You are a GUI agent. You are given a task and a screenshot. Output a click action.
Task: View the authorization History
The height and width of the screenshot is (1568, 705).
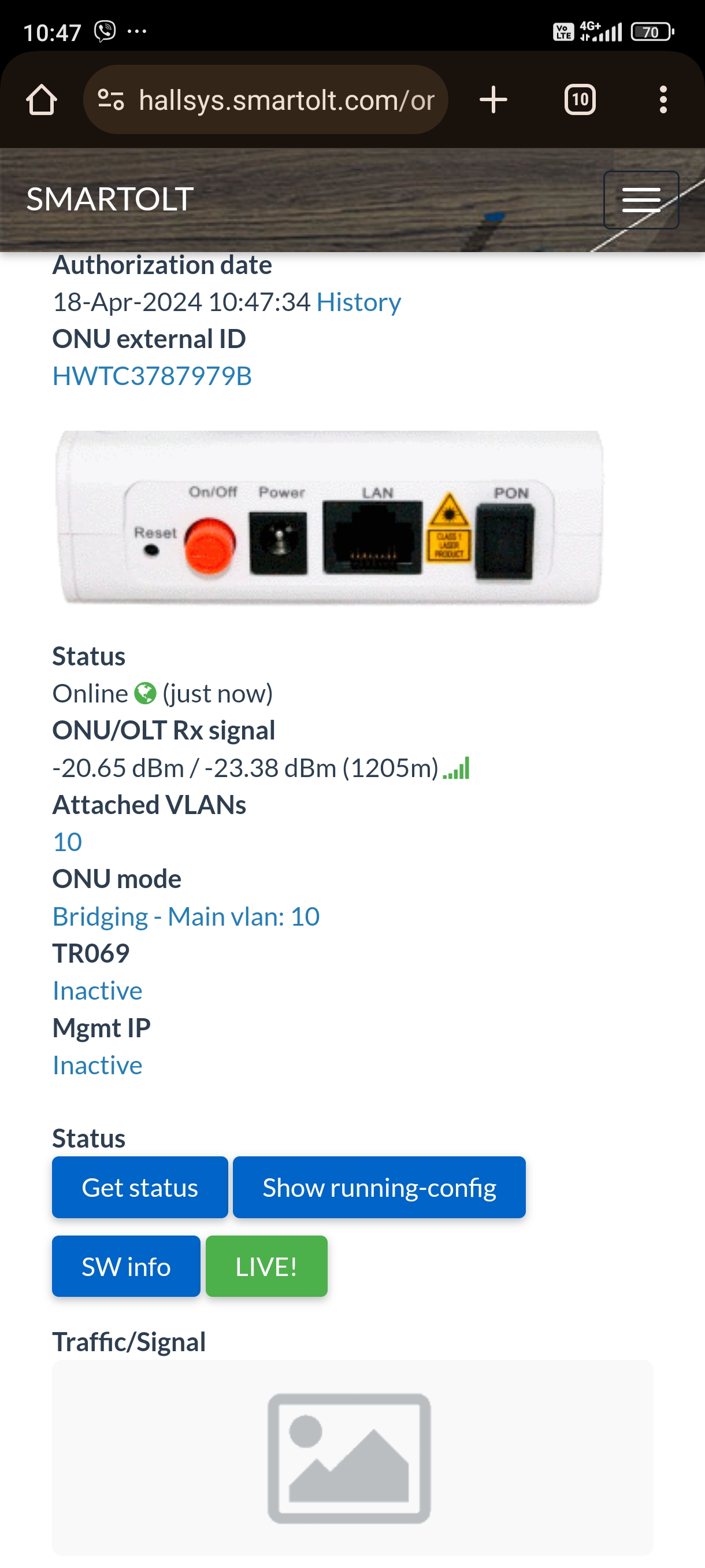358,302
